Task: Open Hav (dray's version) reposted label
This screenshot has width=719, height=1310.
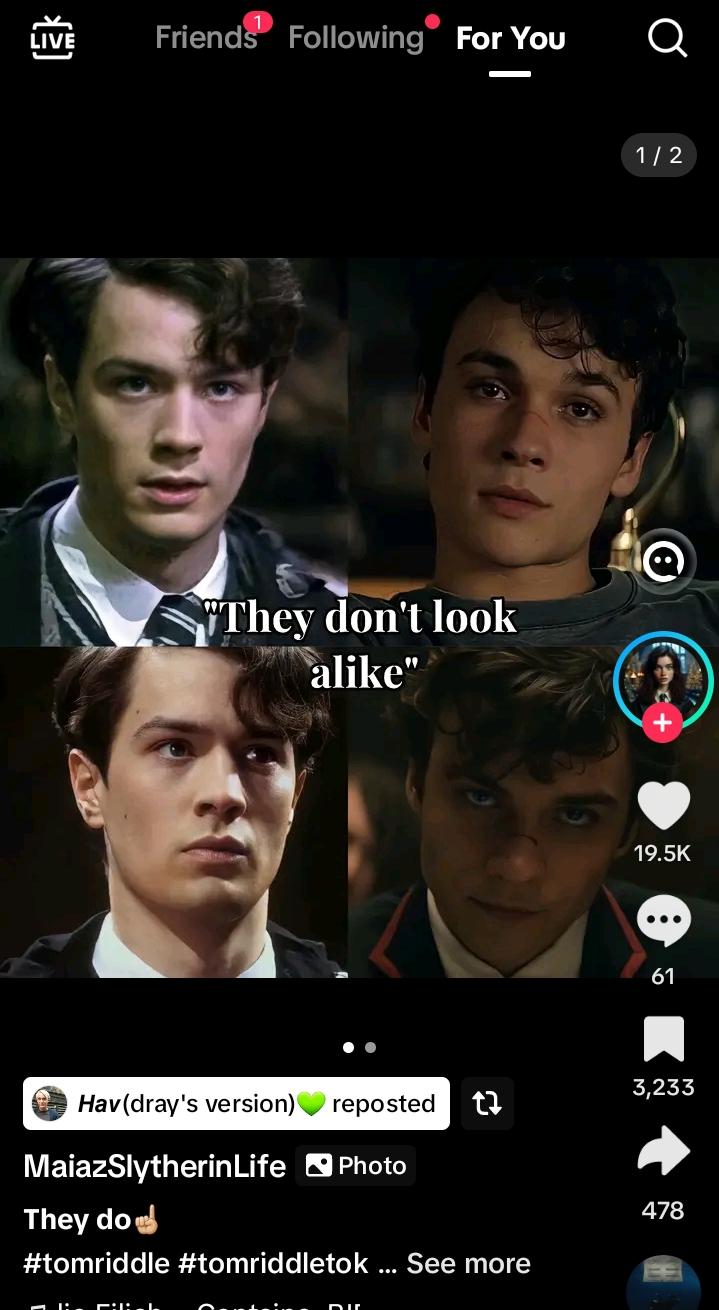Action: (236, 1104)
